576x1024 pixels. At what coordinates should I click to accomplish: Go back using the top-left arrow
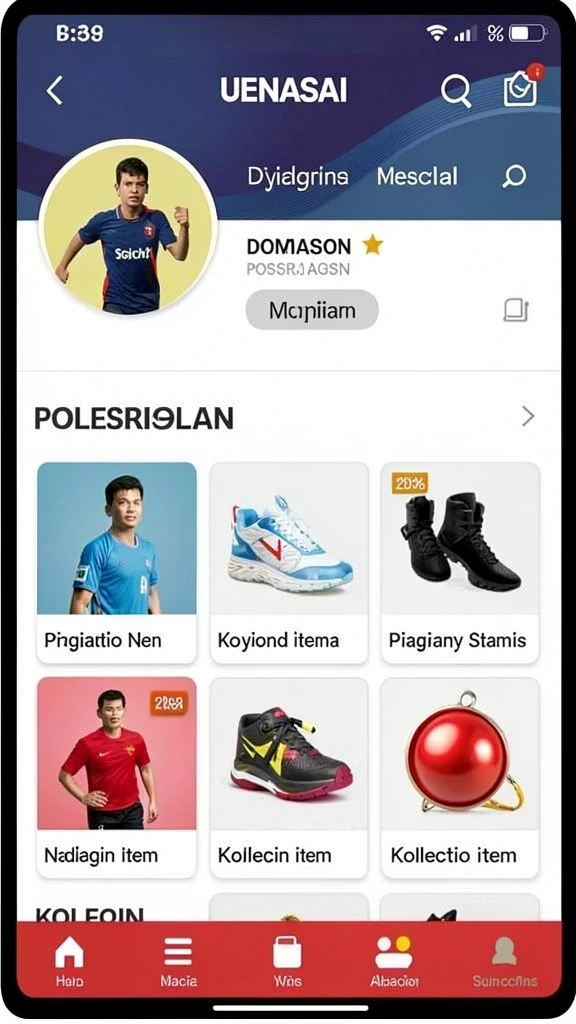point(55,90)
